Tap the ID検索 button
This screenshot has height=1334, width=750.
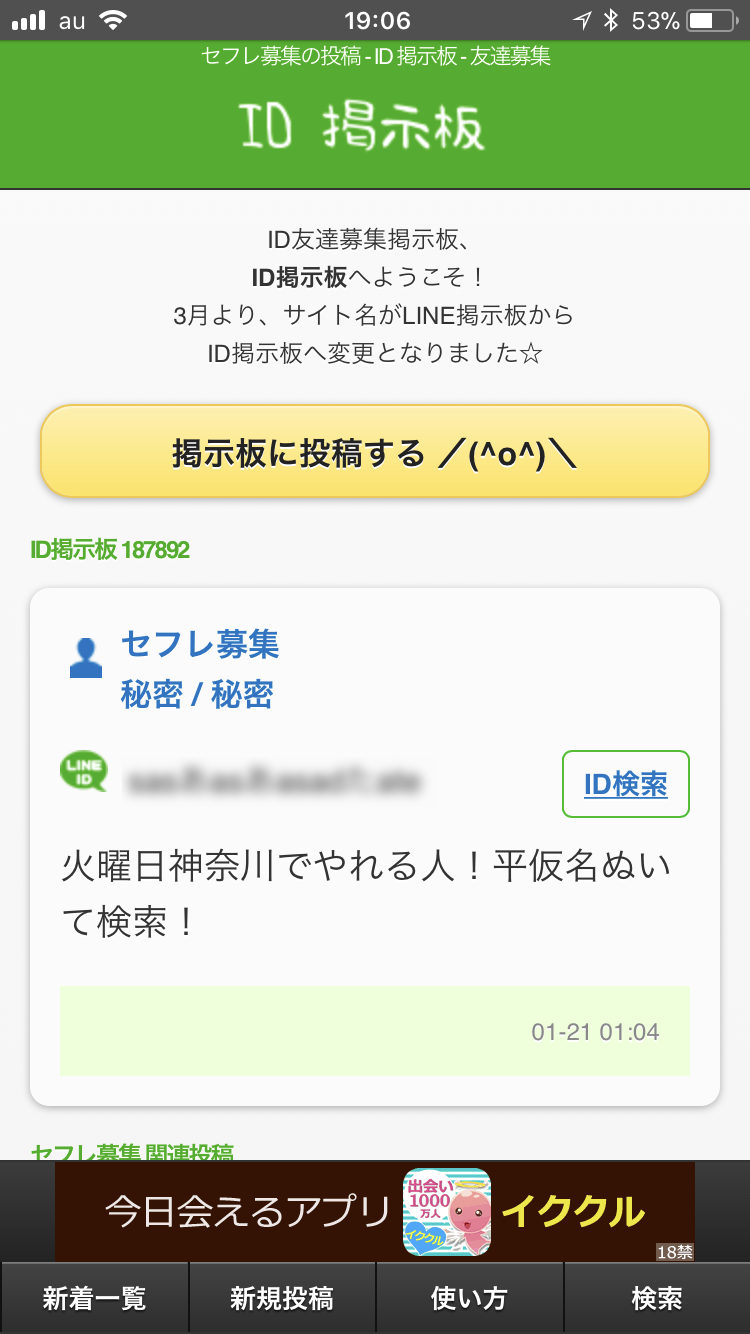click(625, 784)
